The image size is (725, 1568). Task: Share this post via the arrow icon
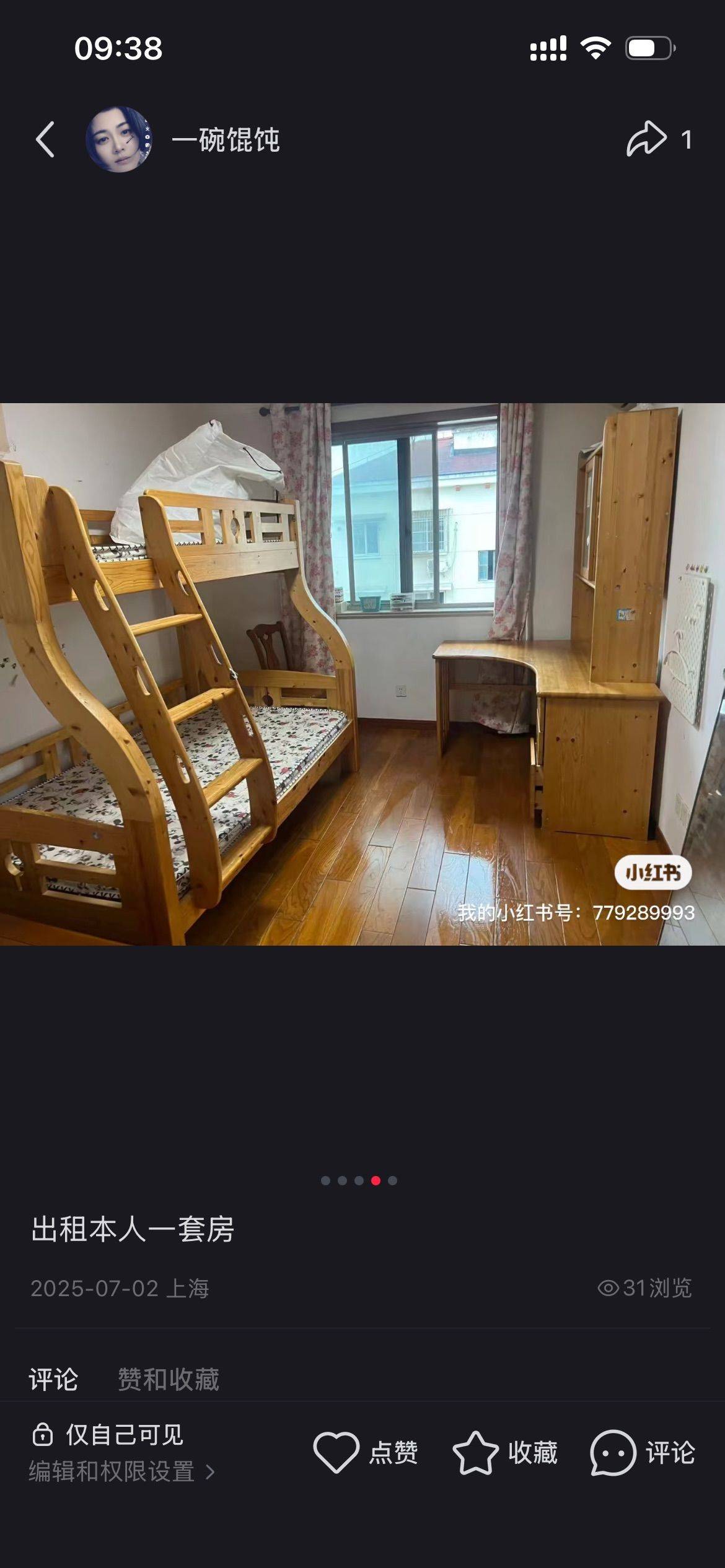(646, 139)
